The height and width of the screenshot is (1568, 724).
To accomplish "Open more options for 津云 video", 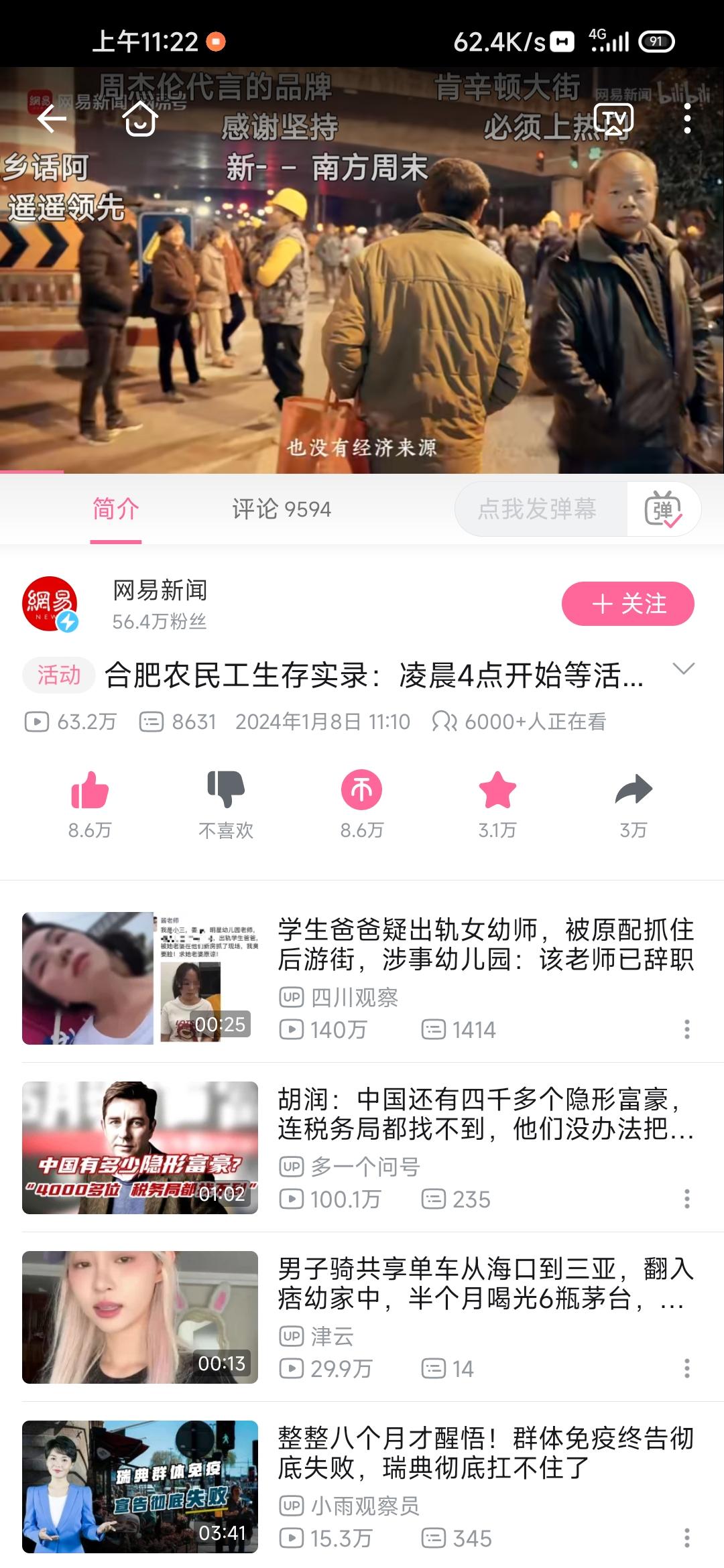I will (687, 1368).
